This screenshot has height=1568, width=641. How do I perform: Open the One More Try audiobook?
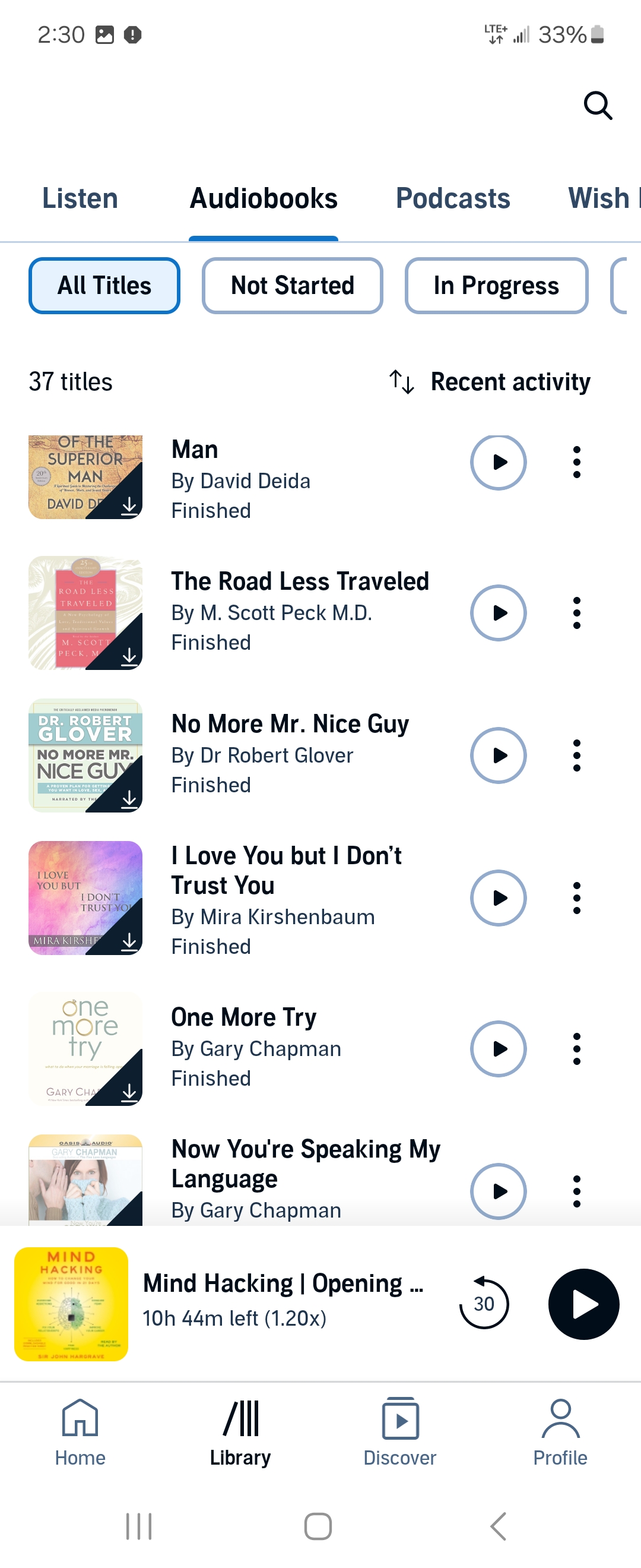click(x=243, y=1017)
